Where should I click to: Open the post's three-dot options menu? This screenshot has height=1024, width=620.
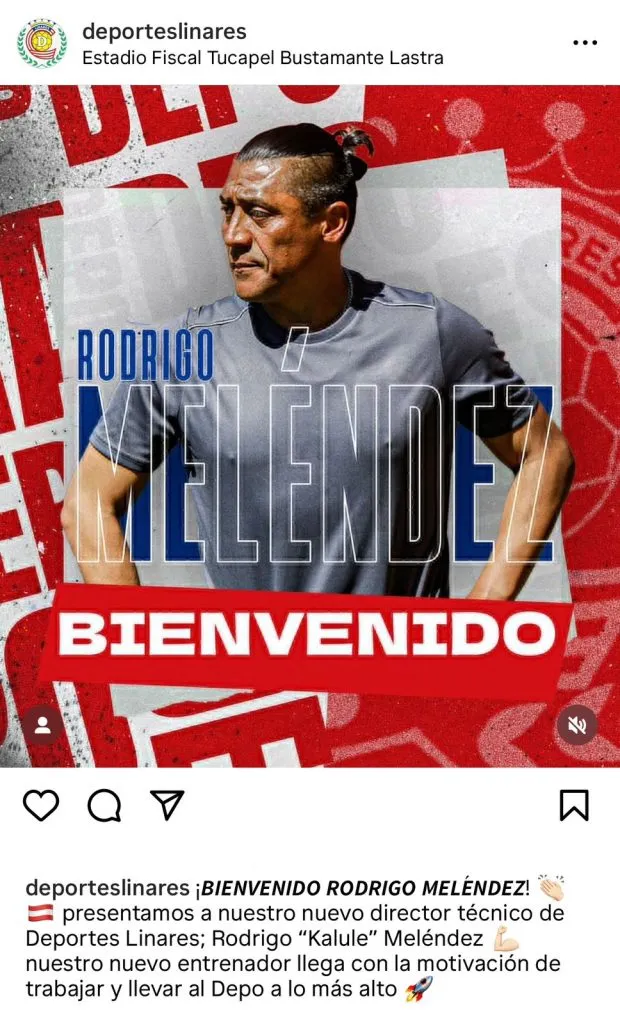[585, 43]
